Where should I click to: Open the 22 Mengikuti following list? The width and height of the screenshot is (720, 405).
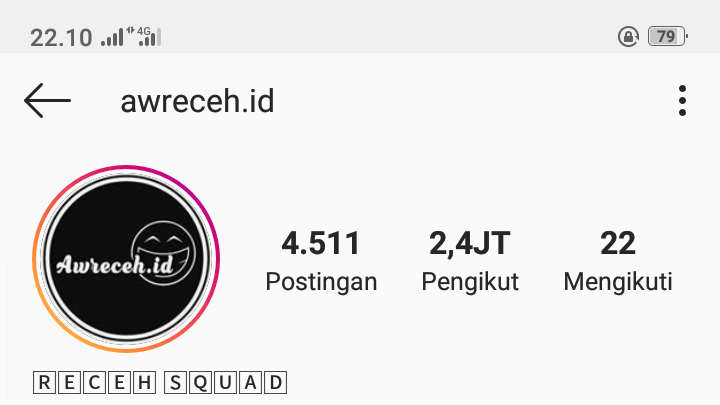[x=618, y=260]
